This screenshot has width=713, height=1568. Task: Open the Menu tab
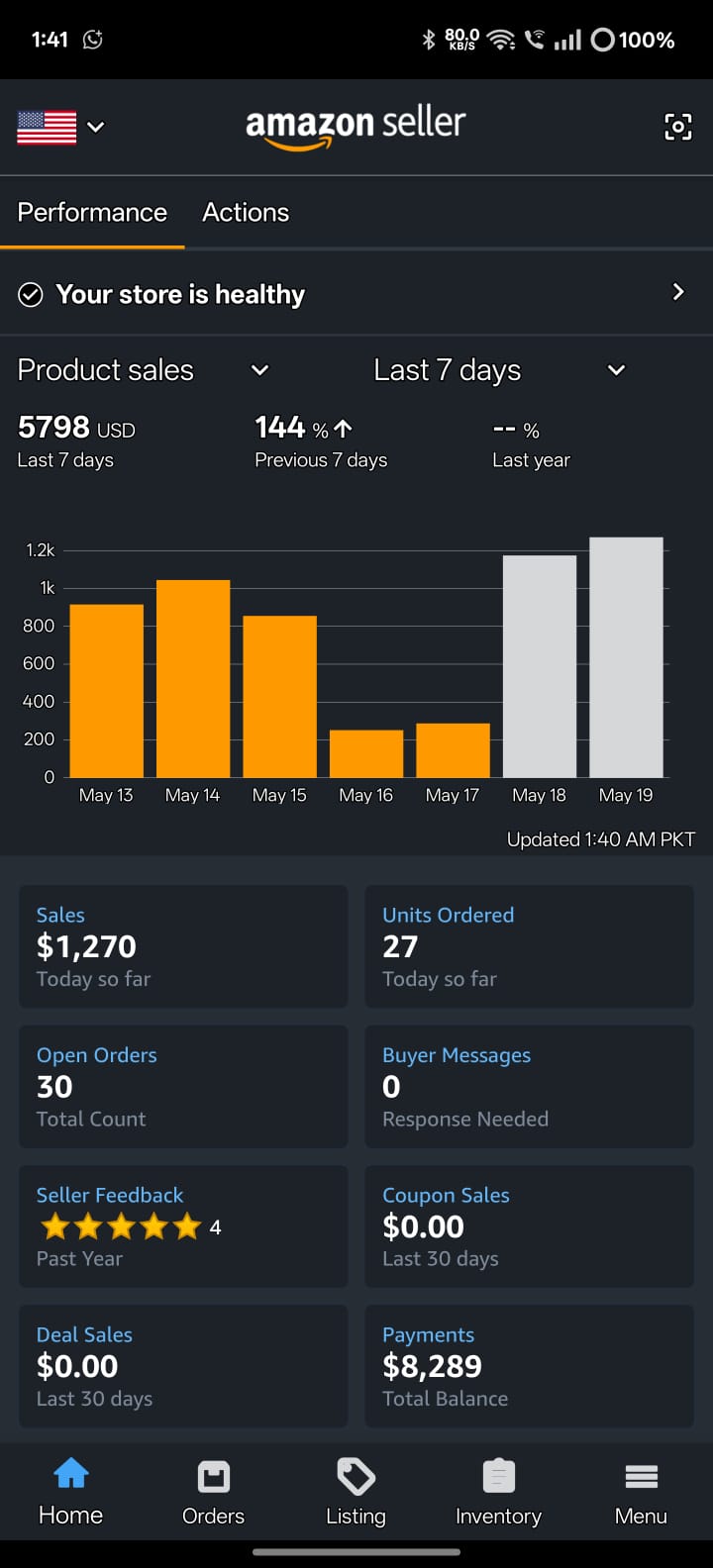click(x=641, y=1493)
